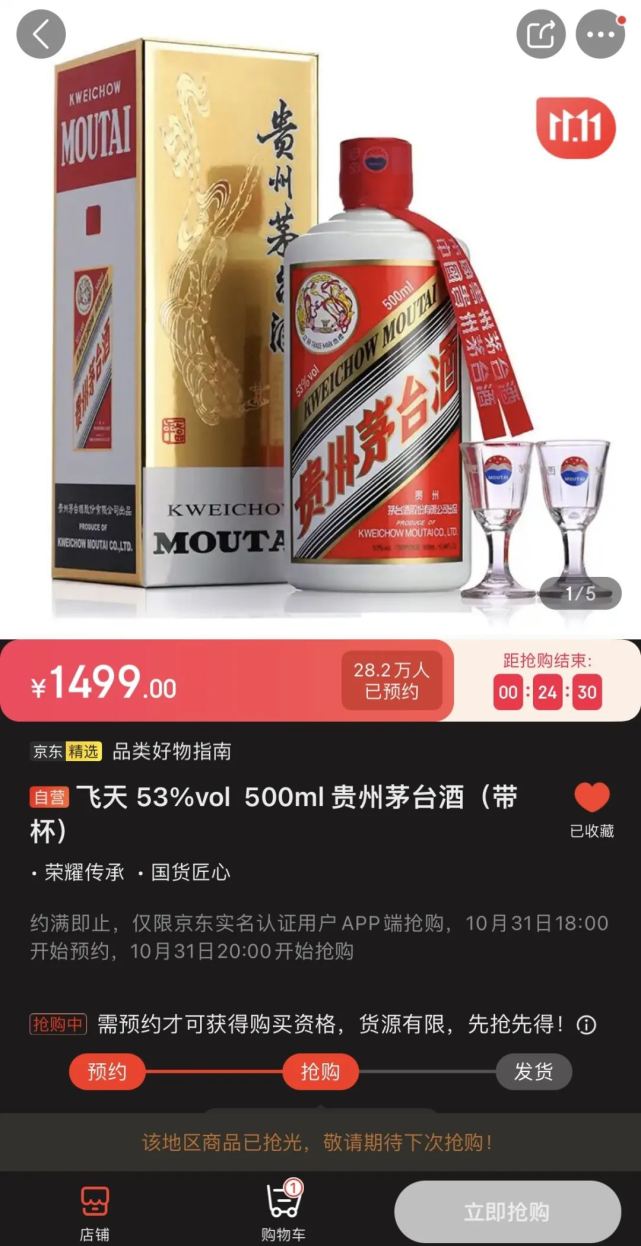Open the 11.11 promotion badge
641x1246 pixels.
[x=576, y=127]
